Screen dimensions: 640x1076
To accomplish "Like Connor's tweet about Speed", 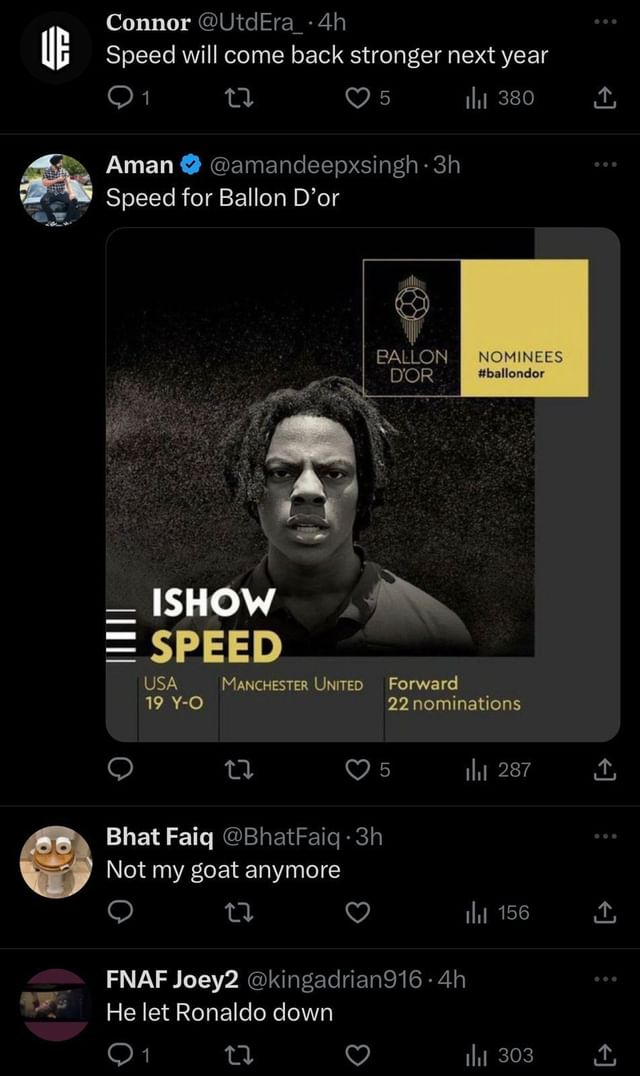I will click(x=357, y=97).
